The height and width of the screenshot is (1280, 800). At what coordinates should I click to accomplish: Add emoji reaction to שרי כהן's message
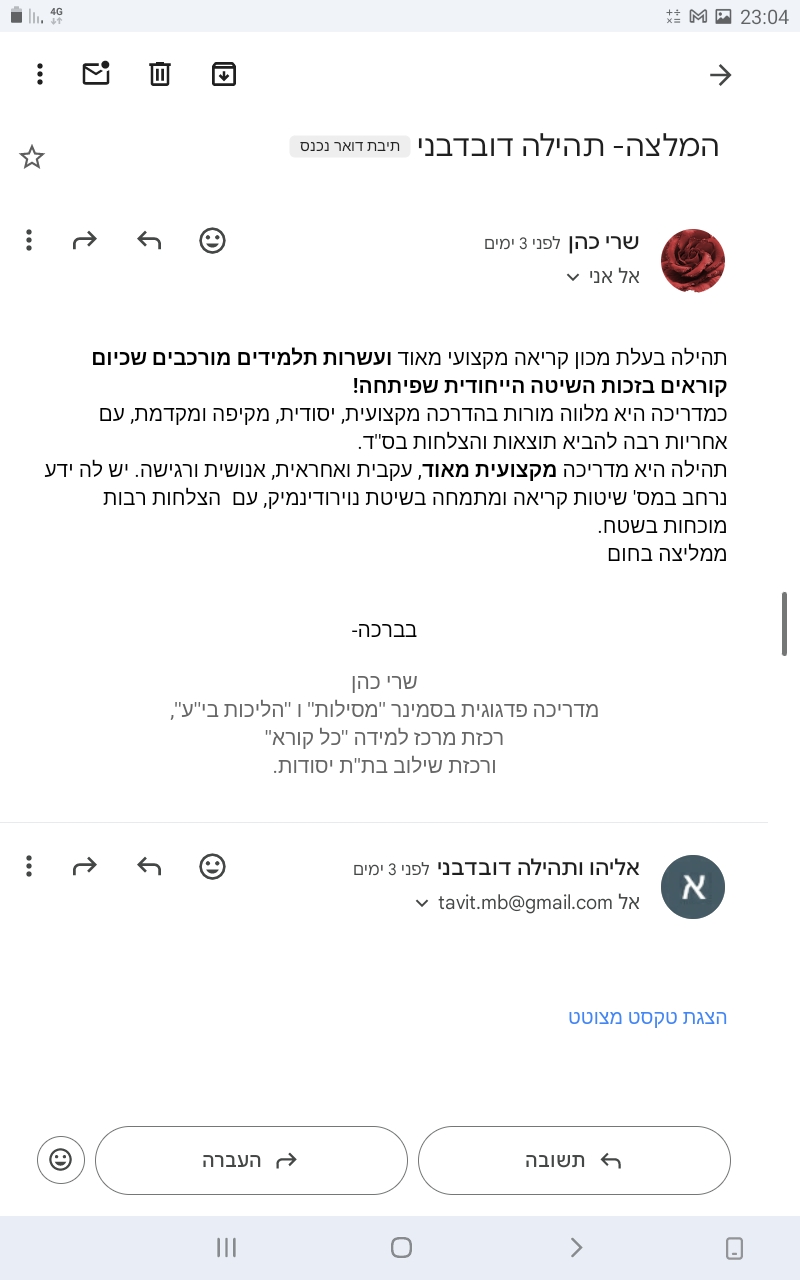(212, 241)
